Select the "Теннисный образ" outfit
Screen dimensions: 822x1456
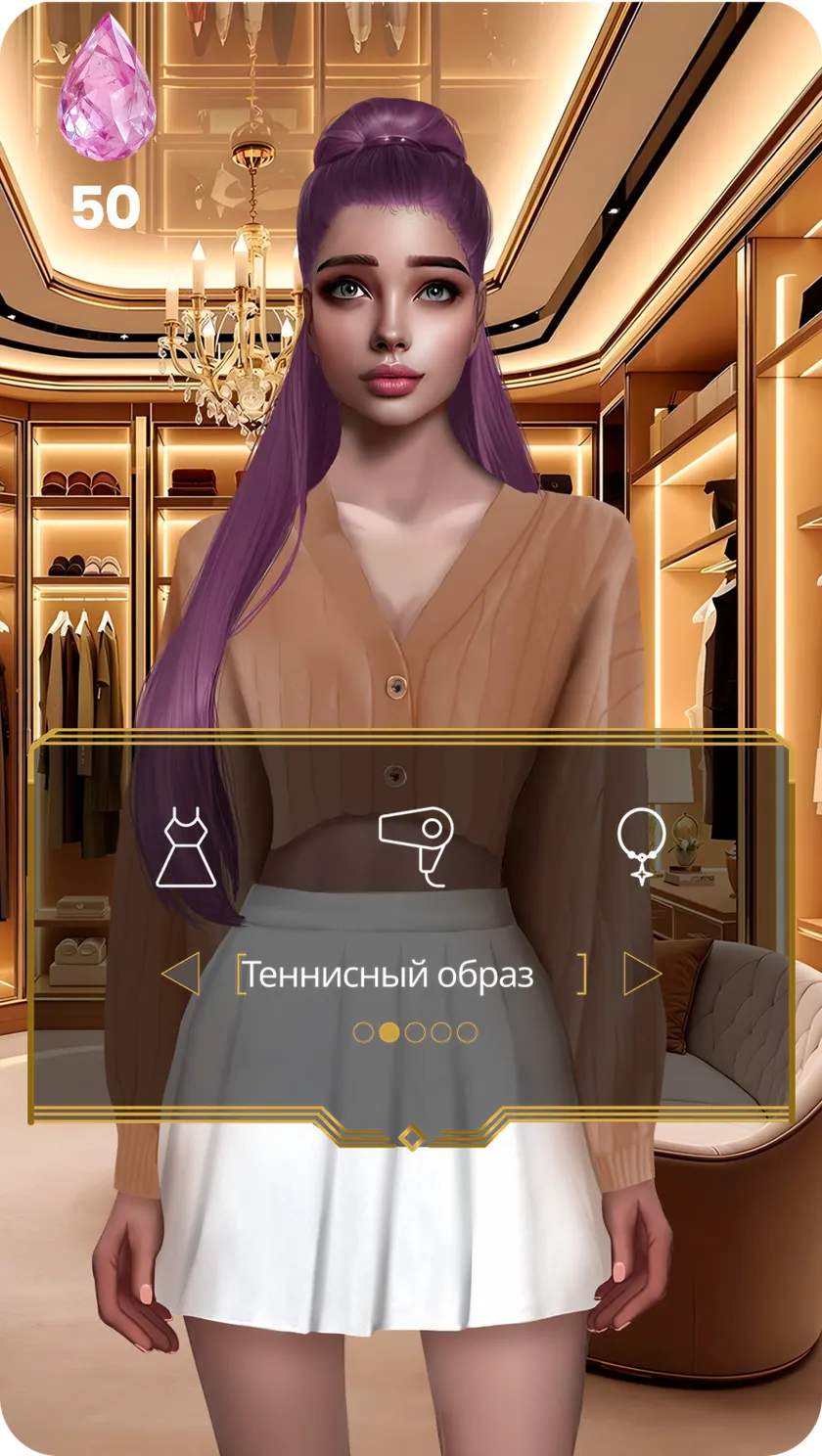[388, 975]
